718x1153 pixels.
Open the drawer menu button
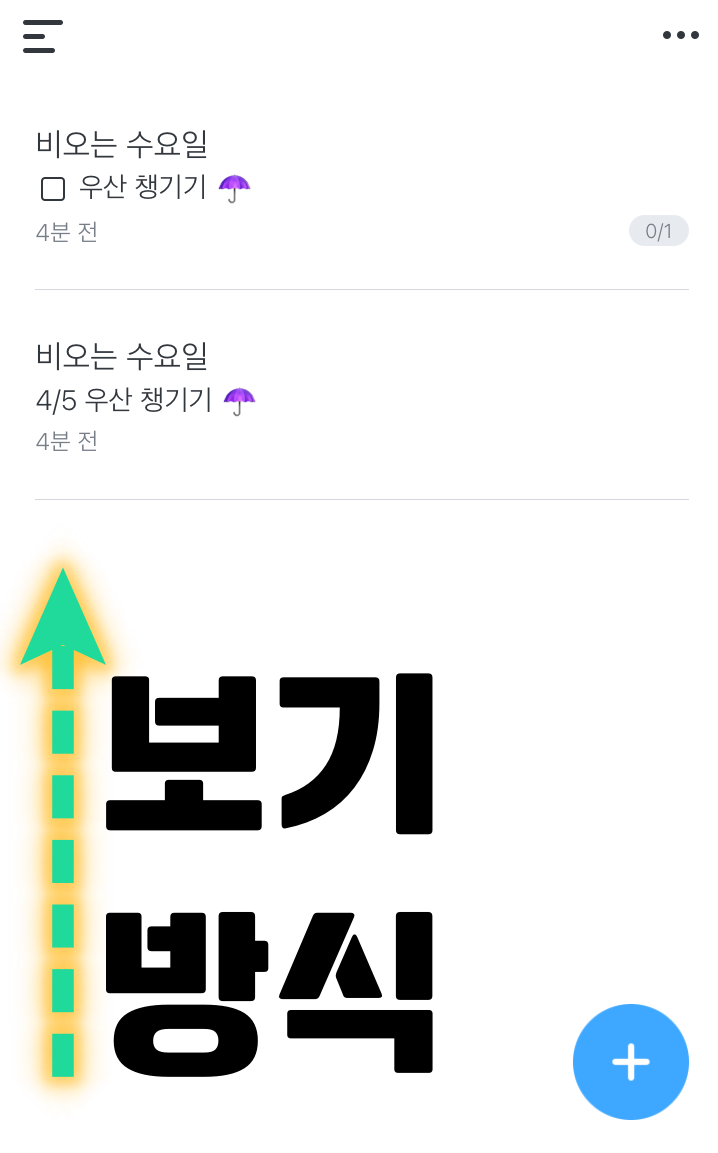coord(42,36)
